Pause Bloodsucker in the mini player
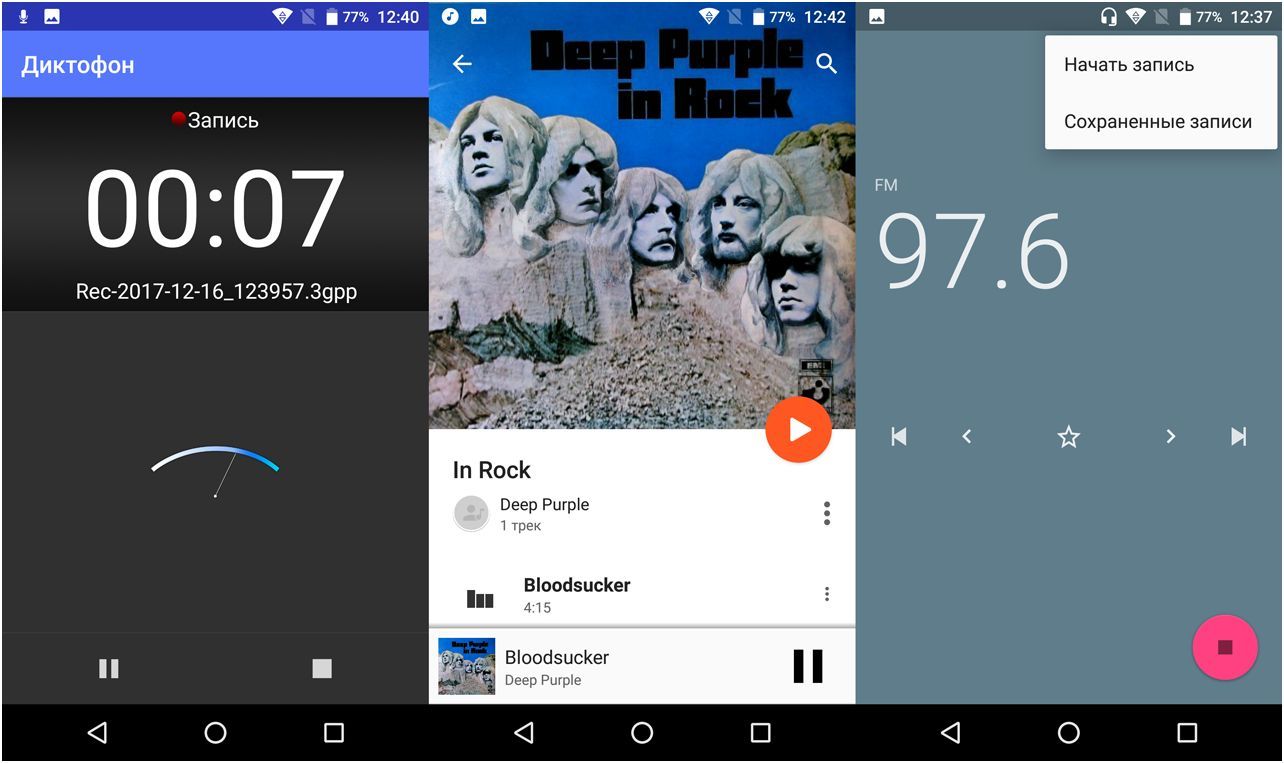The image size is (1284, 763). click(807, 666)
